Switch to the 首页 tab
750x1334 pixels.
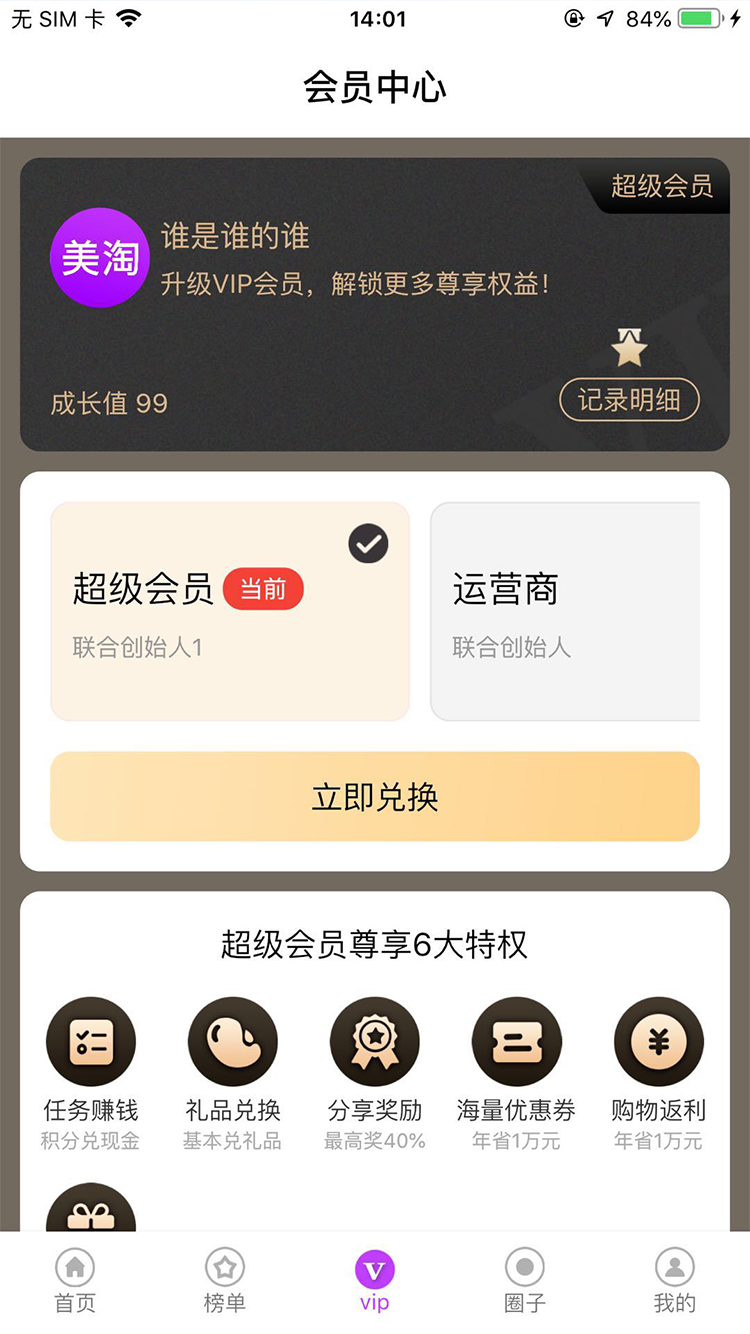[x=75, y=1281]
